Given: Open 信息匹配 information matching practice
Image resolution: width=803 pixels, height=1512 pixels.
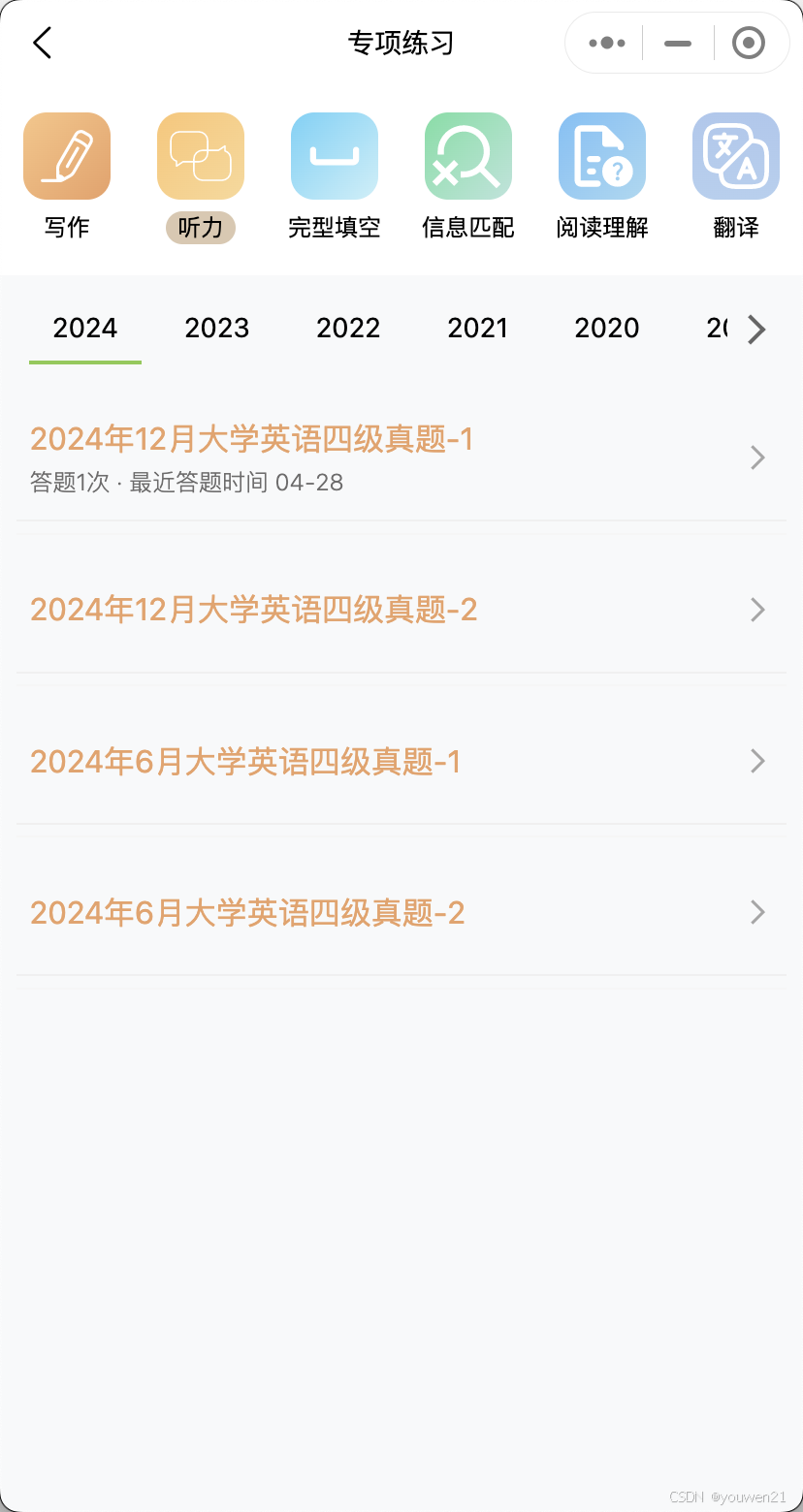Looking at the screenshot, I should (x=467, y=155).
